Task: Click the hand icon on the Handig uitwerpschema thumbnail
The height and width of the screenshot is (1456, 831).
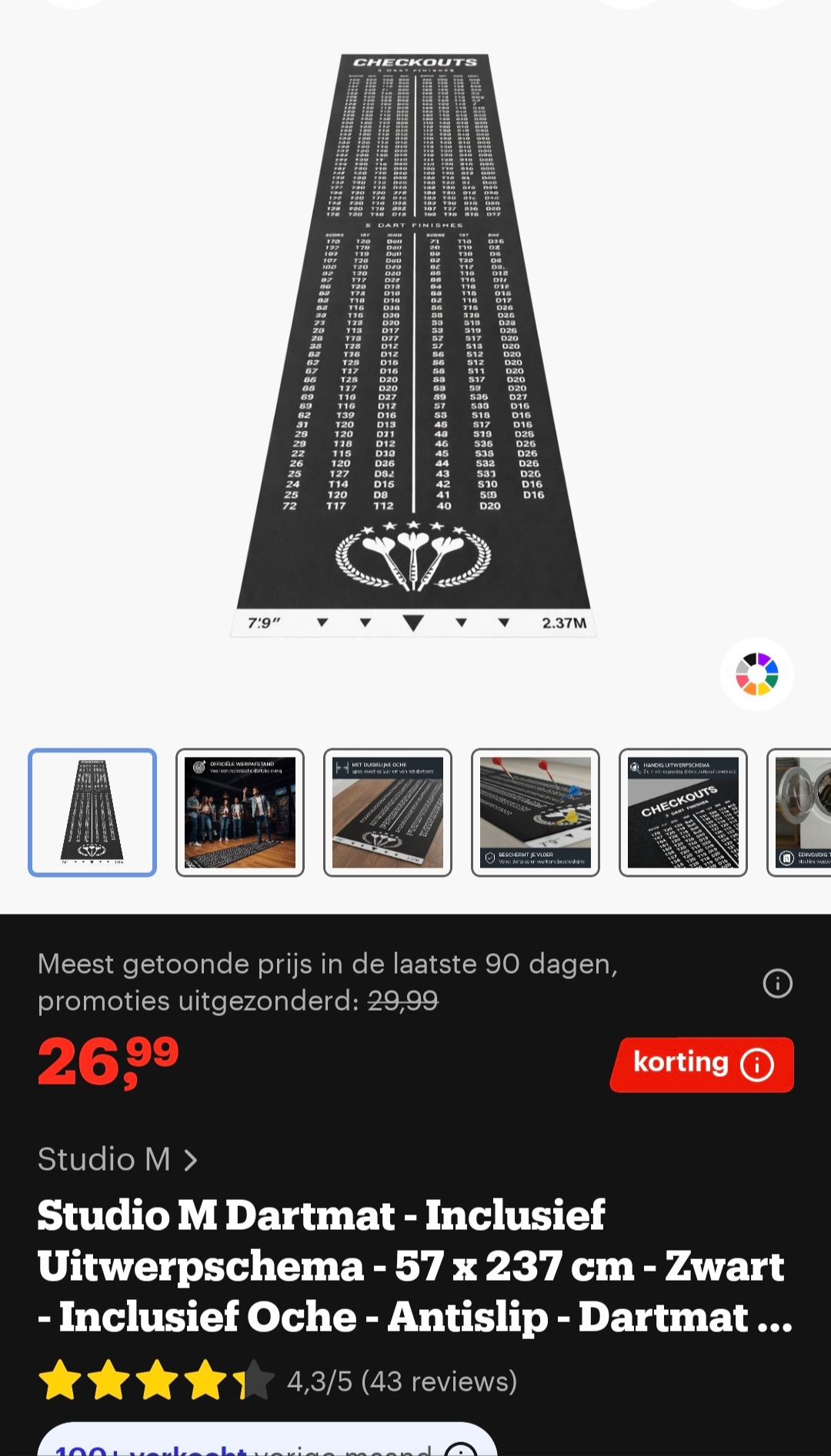Action: point(634,766)
